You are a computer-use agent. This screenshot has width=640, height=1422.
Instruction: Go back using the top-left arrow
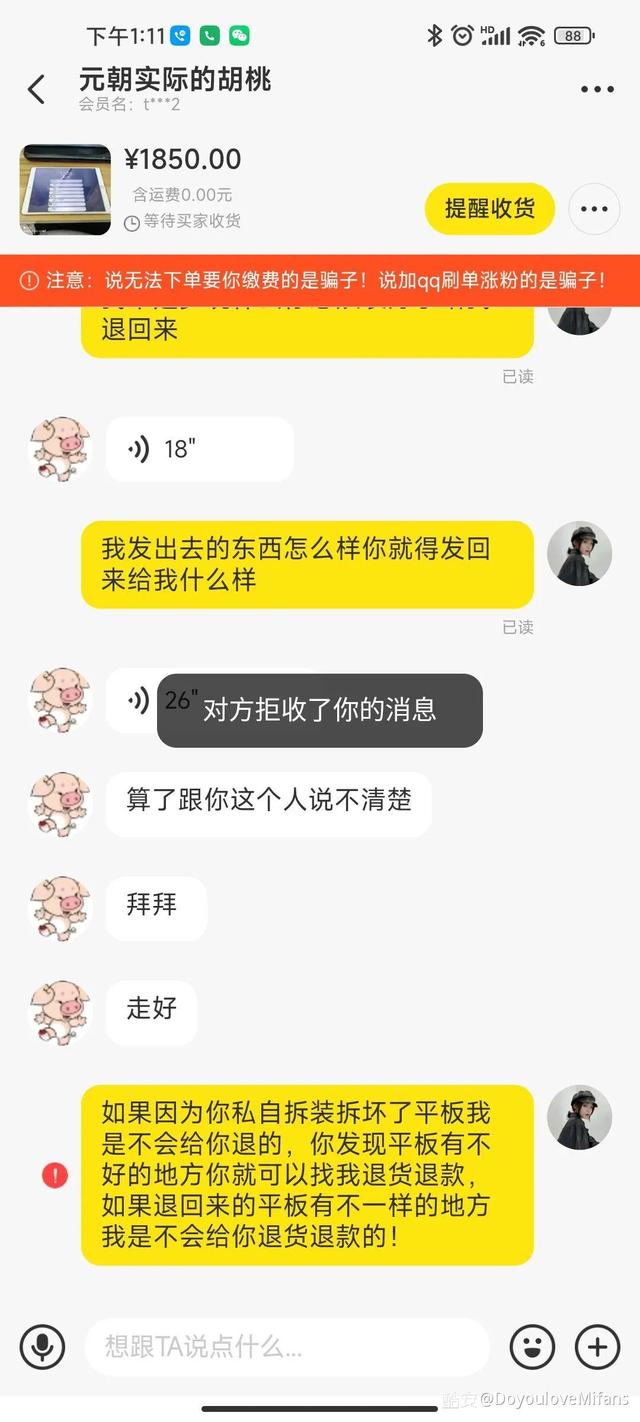tap(37, 89)
